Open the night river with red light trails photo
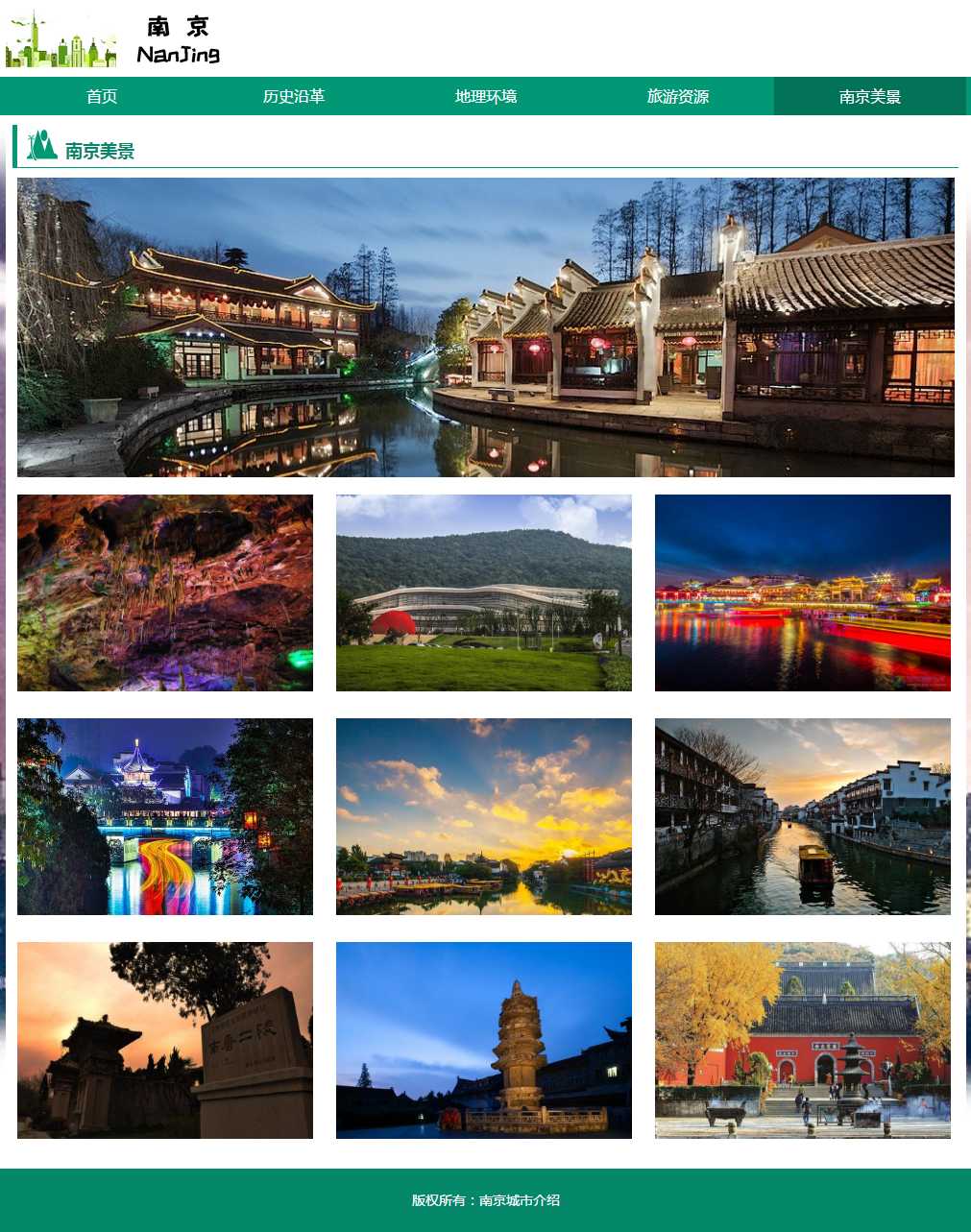This screenshot has height=1232, width=971. coord(803,592)
